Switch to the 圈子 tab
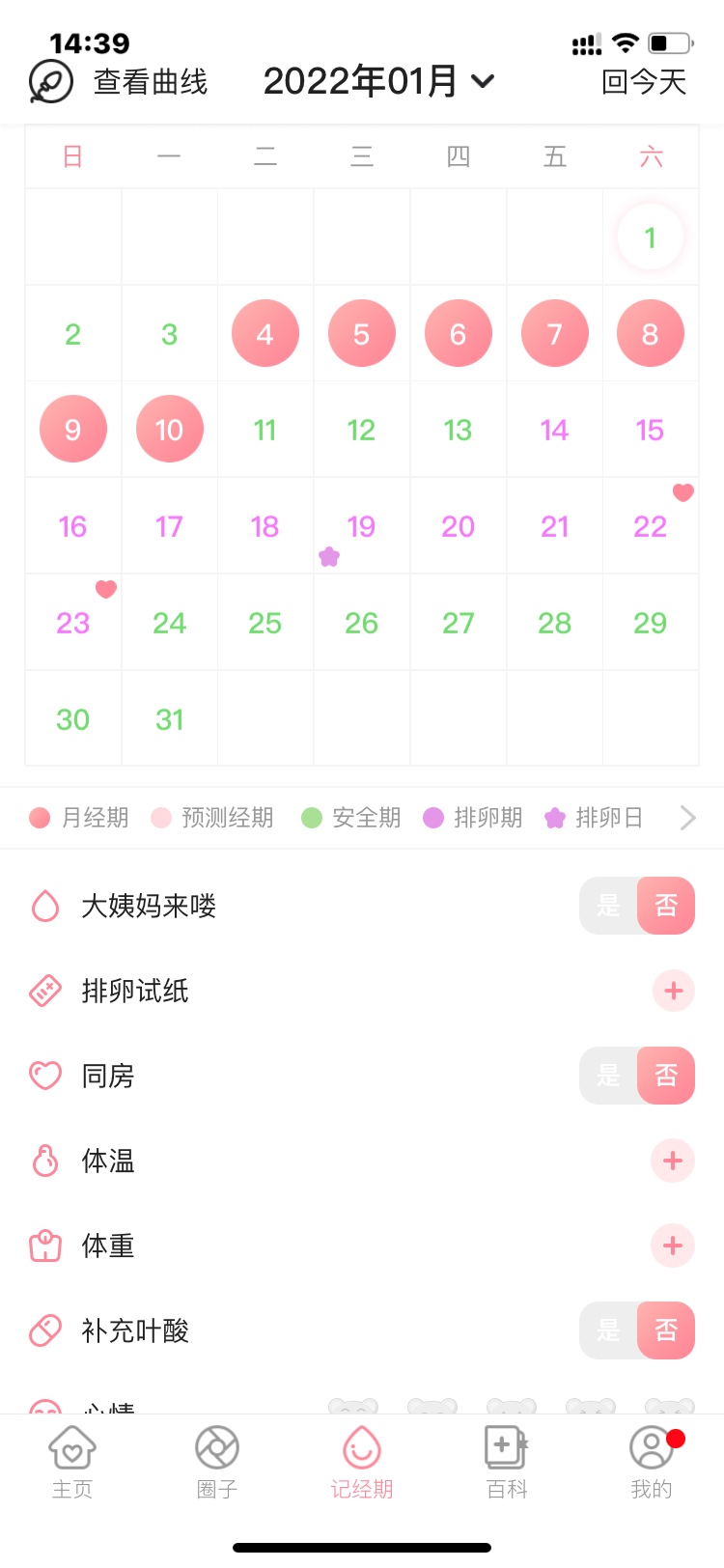Viewport: 724px width, 1568px height. pyautogui.click(x=217, y=1462)
